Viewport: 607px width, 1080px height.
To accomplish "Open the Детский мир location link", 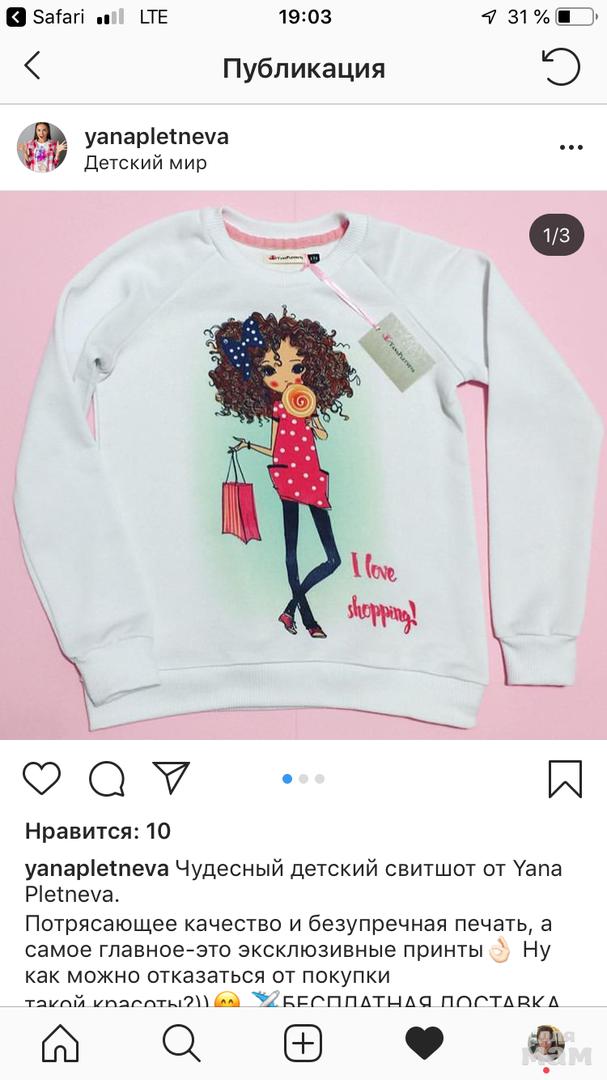I will [145, 163].
